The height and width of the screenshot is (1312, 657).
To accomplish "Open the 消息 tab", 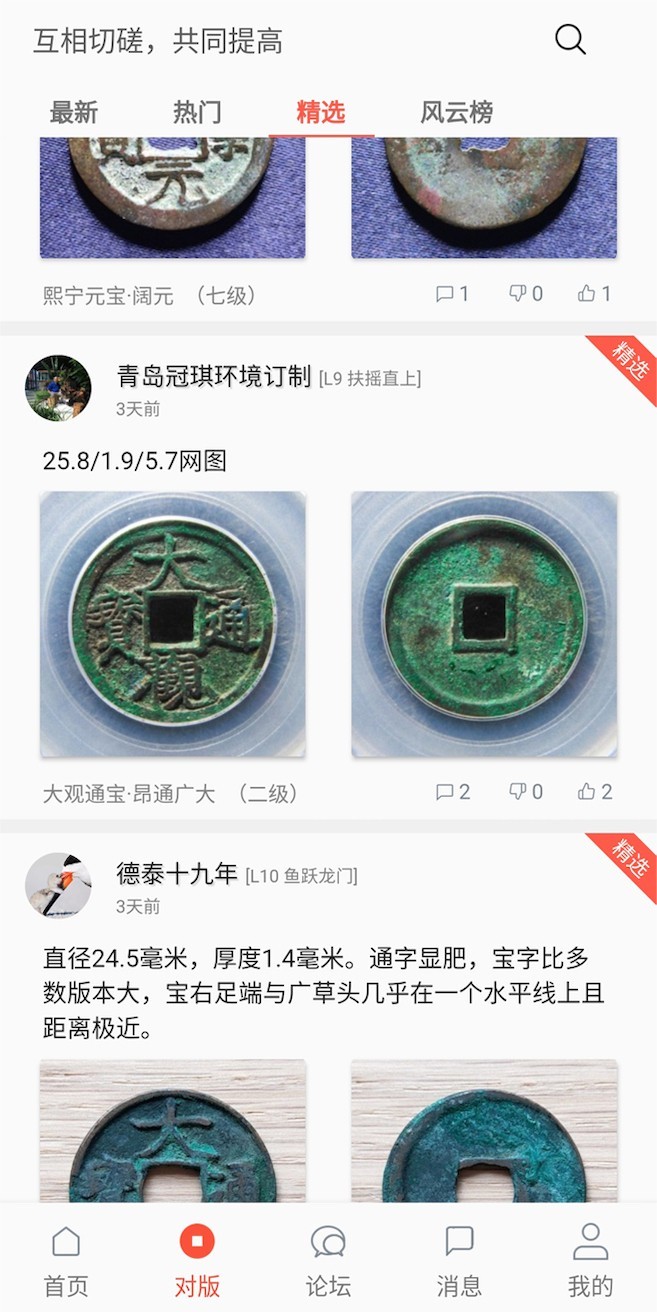I will (459, 1260).
